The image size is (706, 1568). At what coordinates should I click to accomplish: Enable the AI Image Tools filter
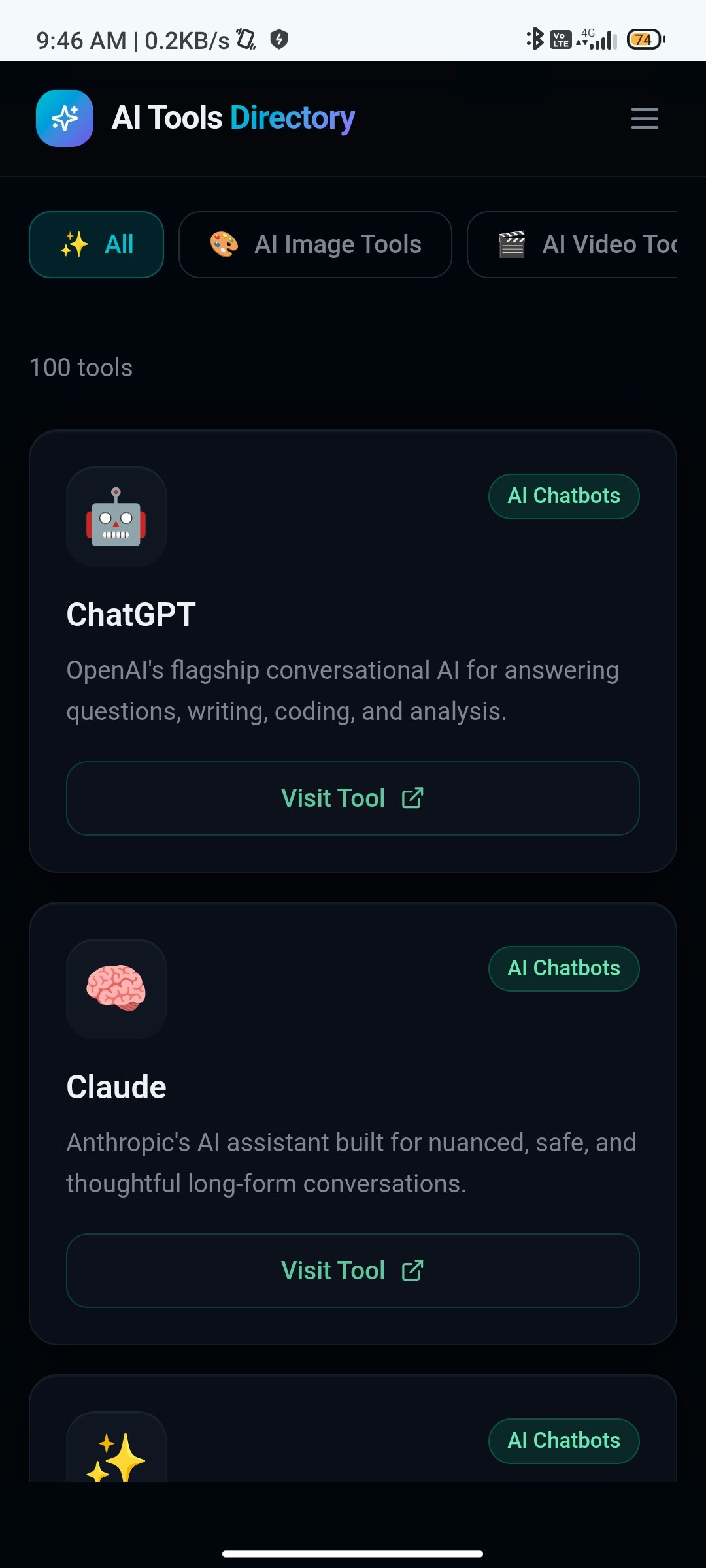pos(314,244)
